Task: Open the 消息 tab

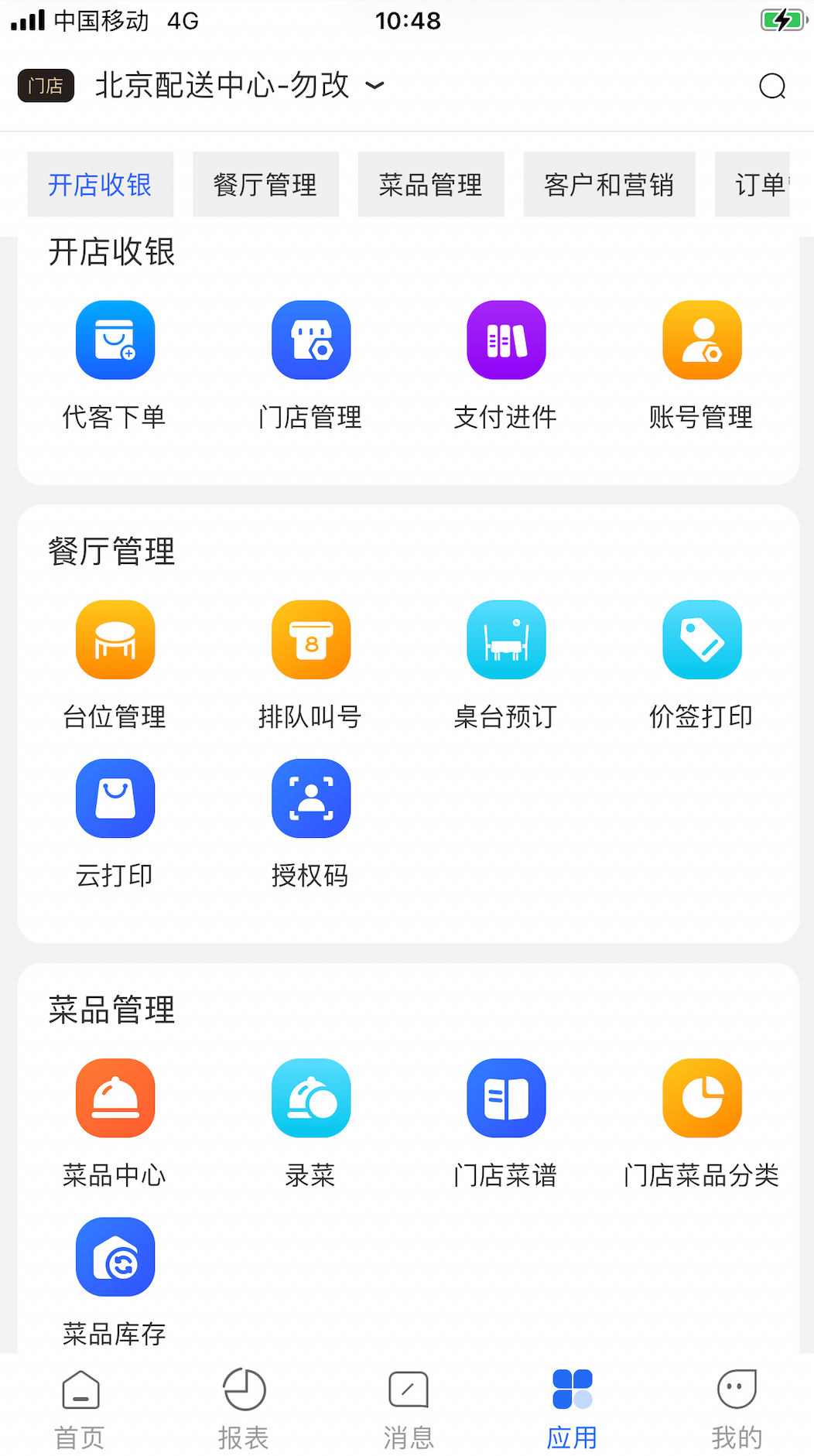Action: click(x=409, y=1408)
